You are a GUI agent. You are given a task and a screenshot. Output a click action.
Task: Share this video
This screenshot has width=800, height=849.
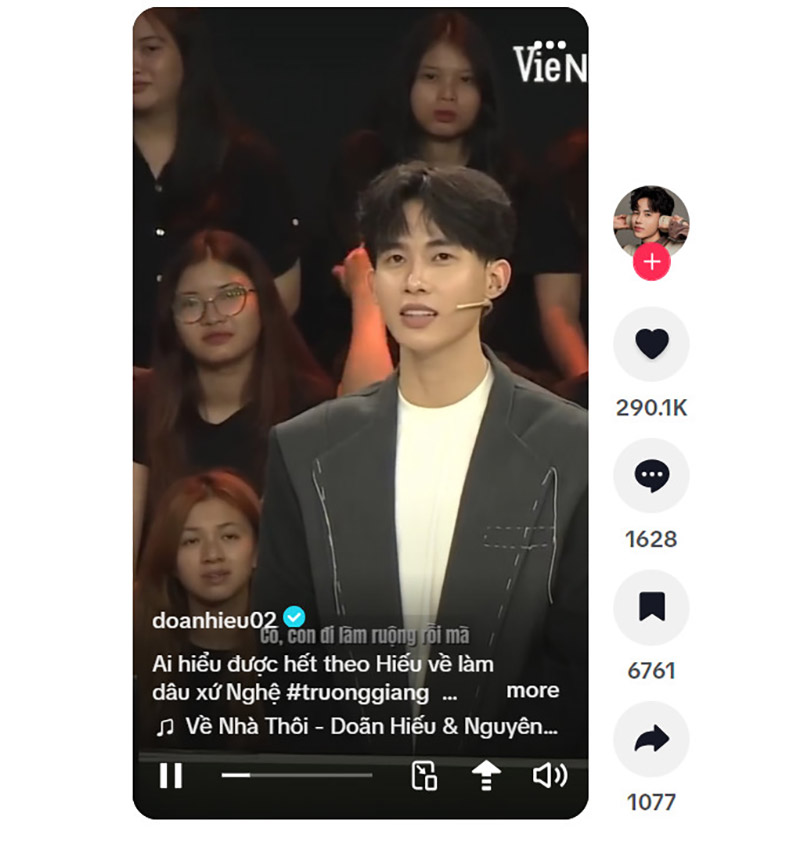[x=651, y=739]
